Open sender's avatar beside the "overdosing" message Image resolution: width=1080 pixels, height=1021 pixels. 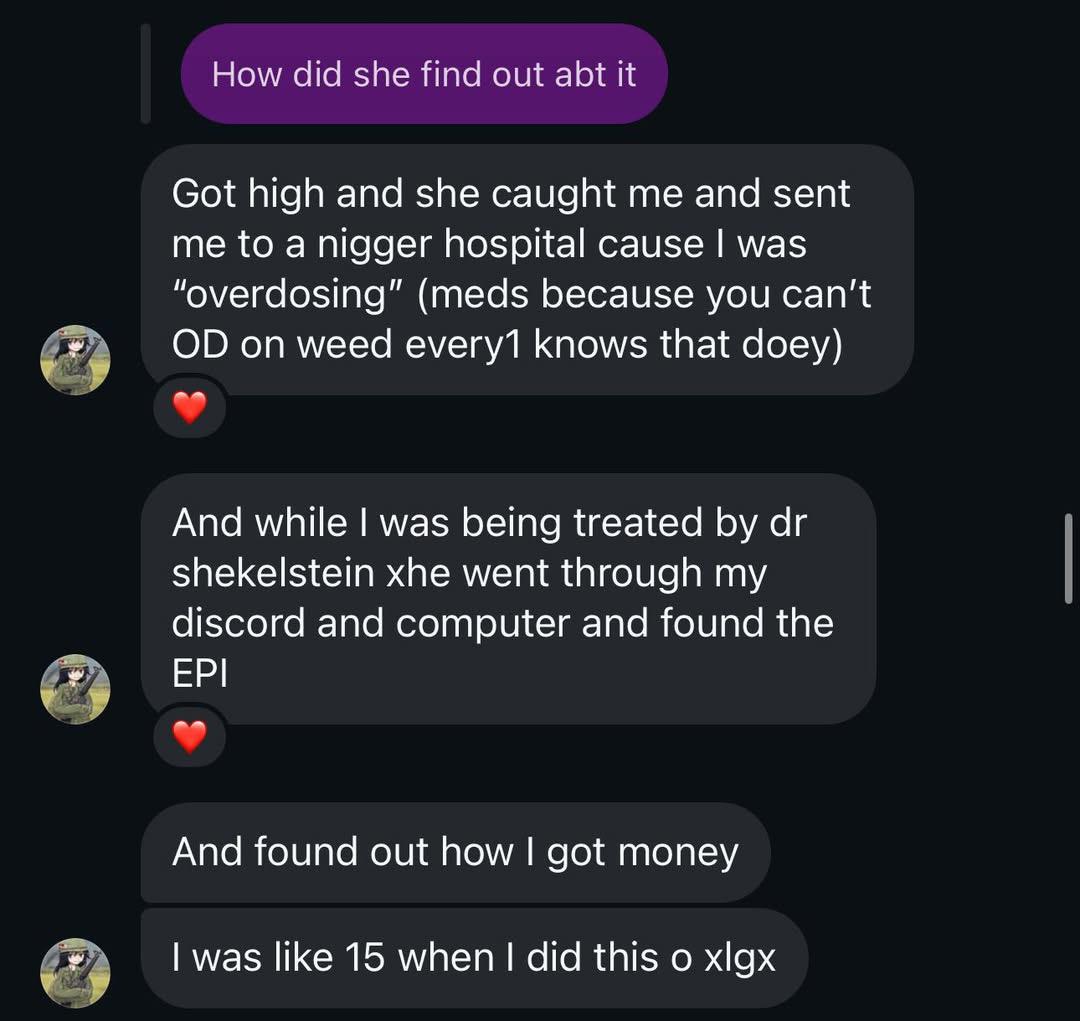(74, 360)
